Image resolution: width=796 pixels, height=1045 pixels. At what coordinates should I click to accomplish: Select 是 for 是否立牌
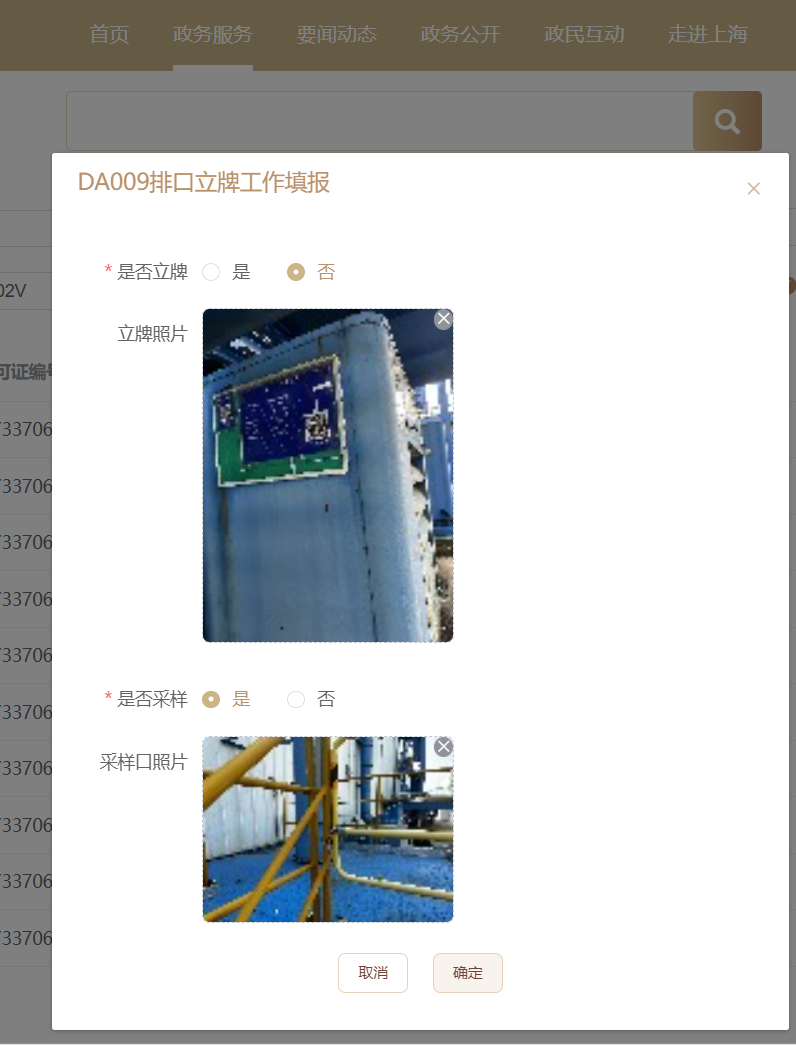coord(211,272)
